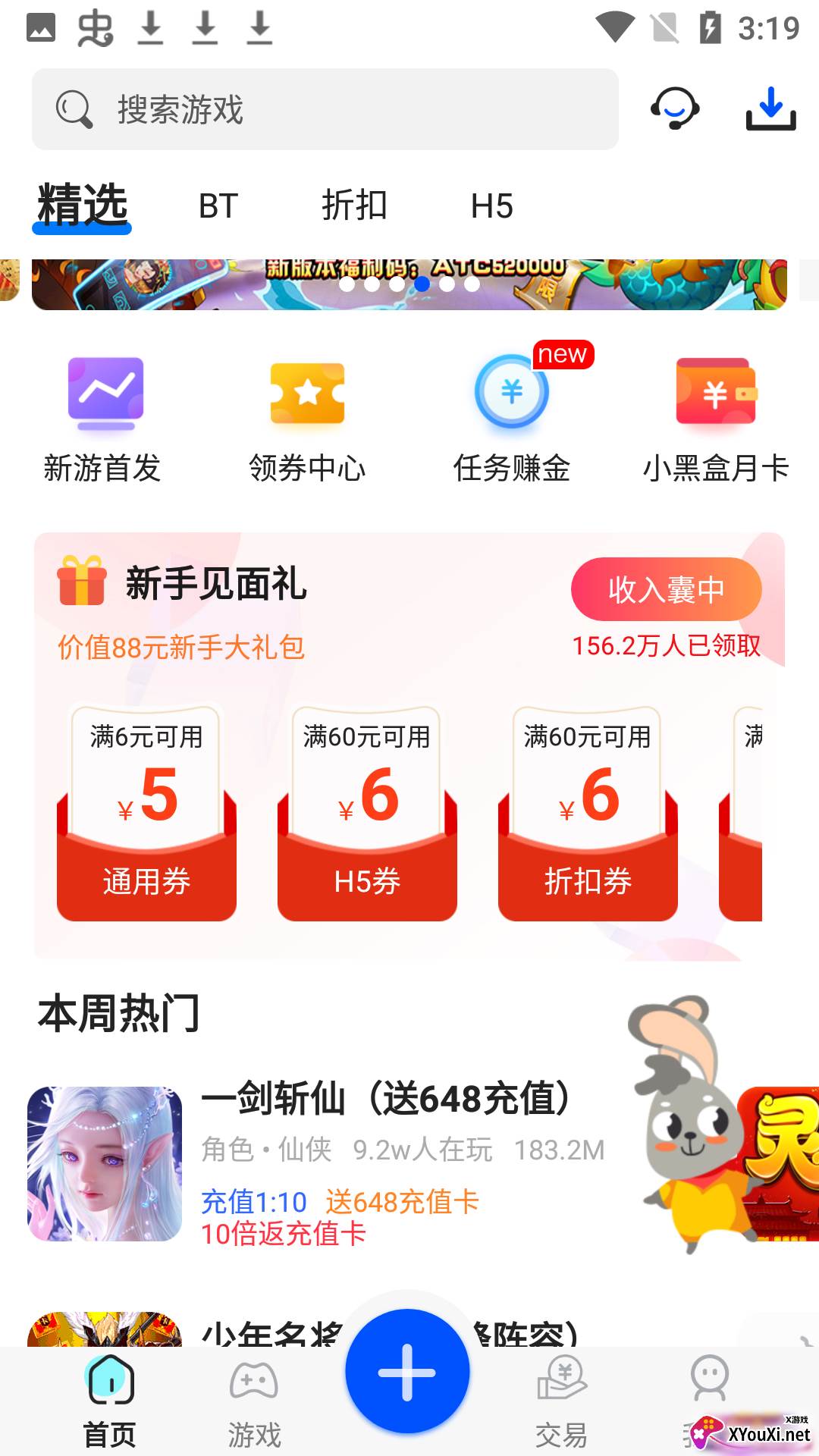Open customer service headset icon
This screenshot has width=819, height=1456.
[x=674, y=108]
